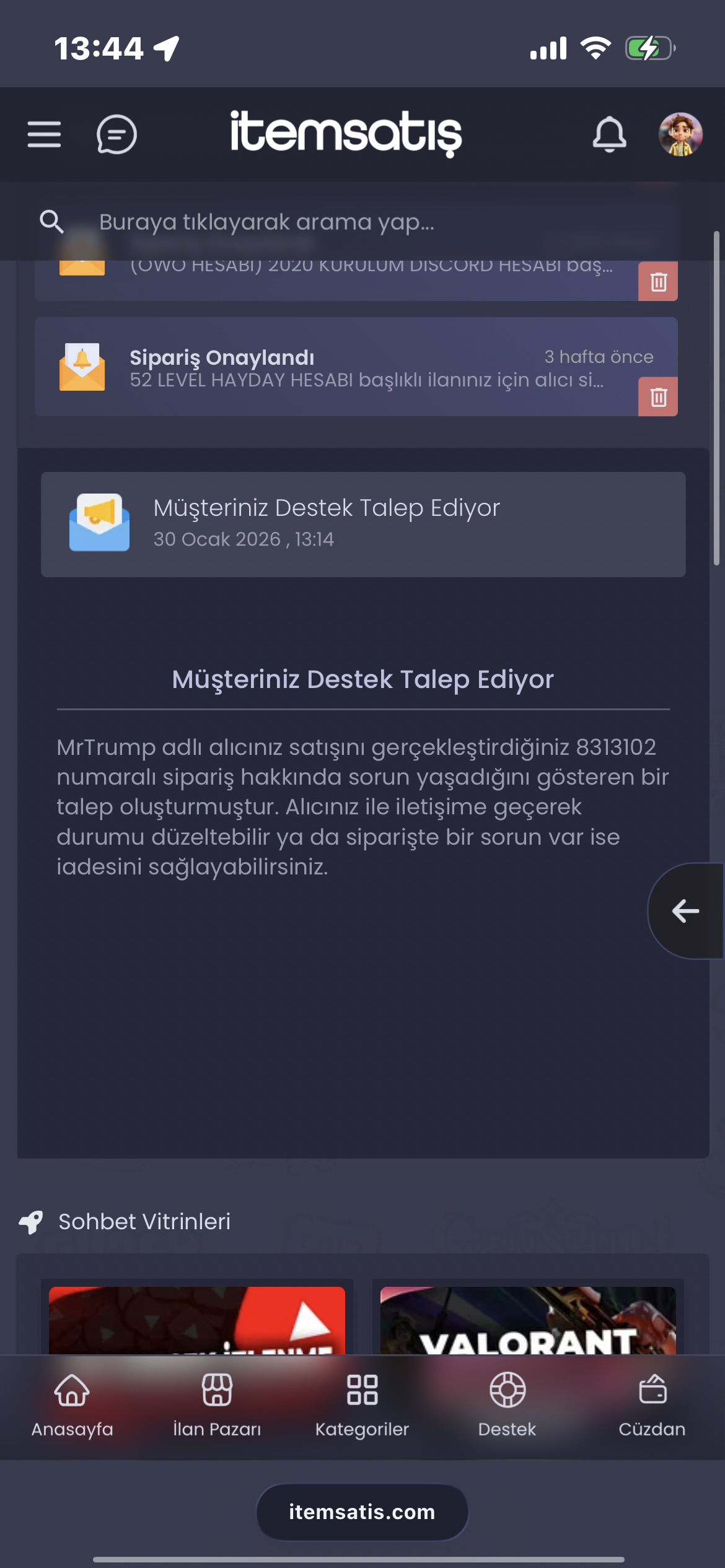Switch to the Kategoriler tab
This screenshot has width=725, height=1568.
(362, 1406)
